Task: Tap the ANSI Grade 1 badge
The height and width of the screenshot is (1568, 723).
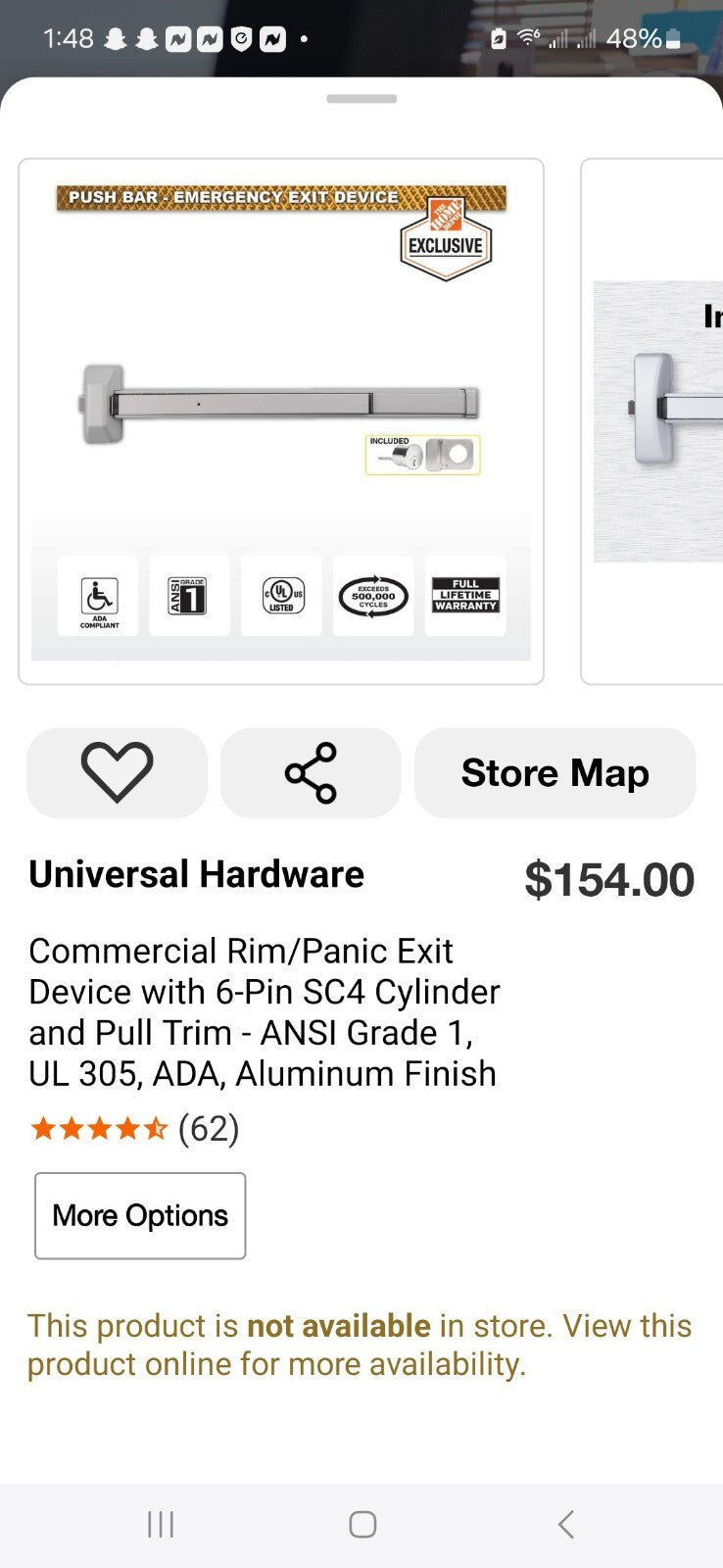Action: [x=189, y=596]
